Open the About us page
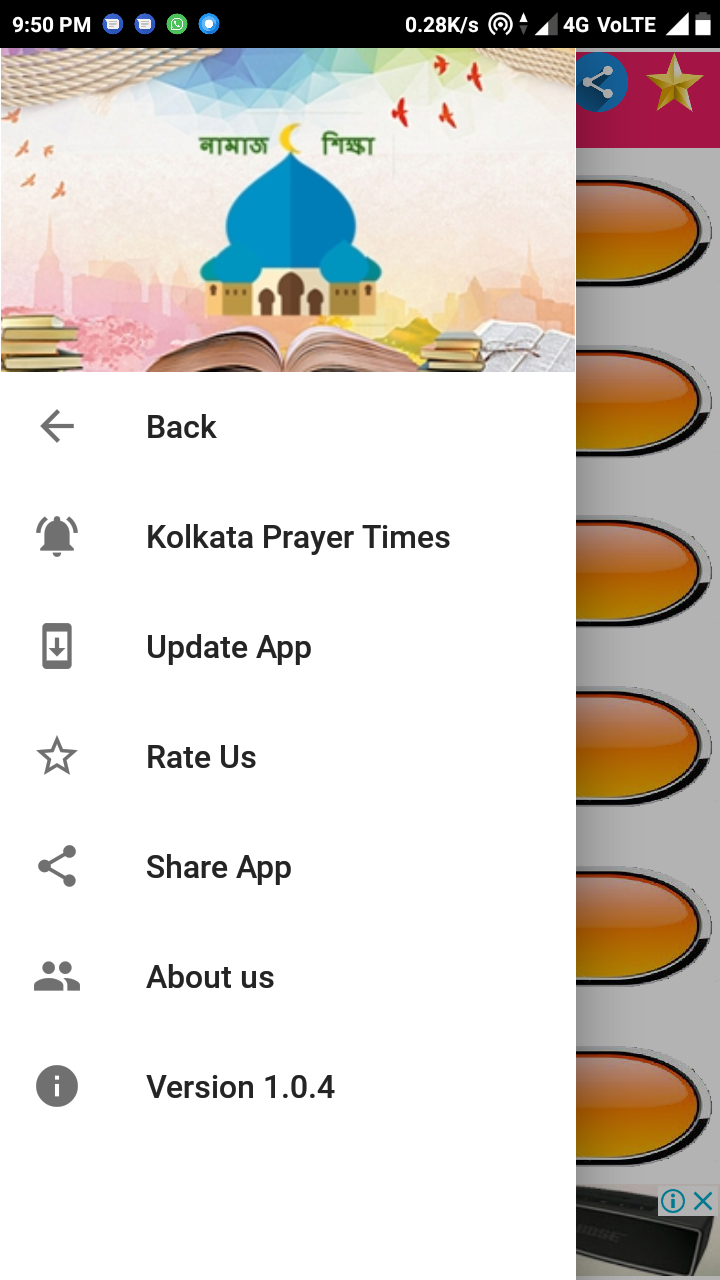Viewport: 720px width, 1280px height. coord(210,976)
